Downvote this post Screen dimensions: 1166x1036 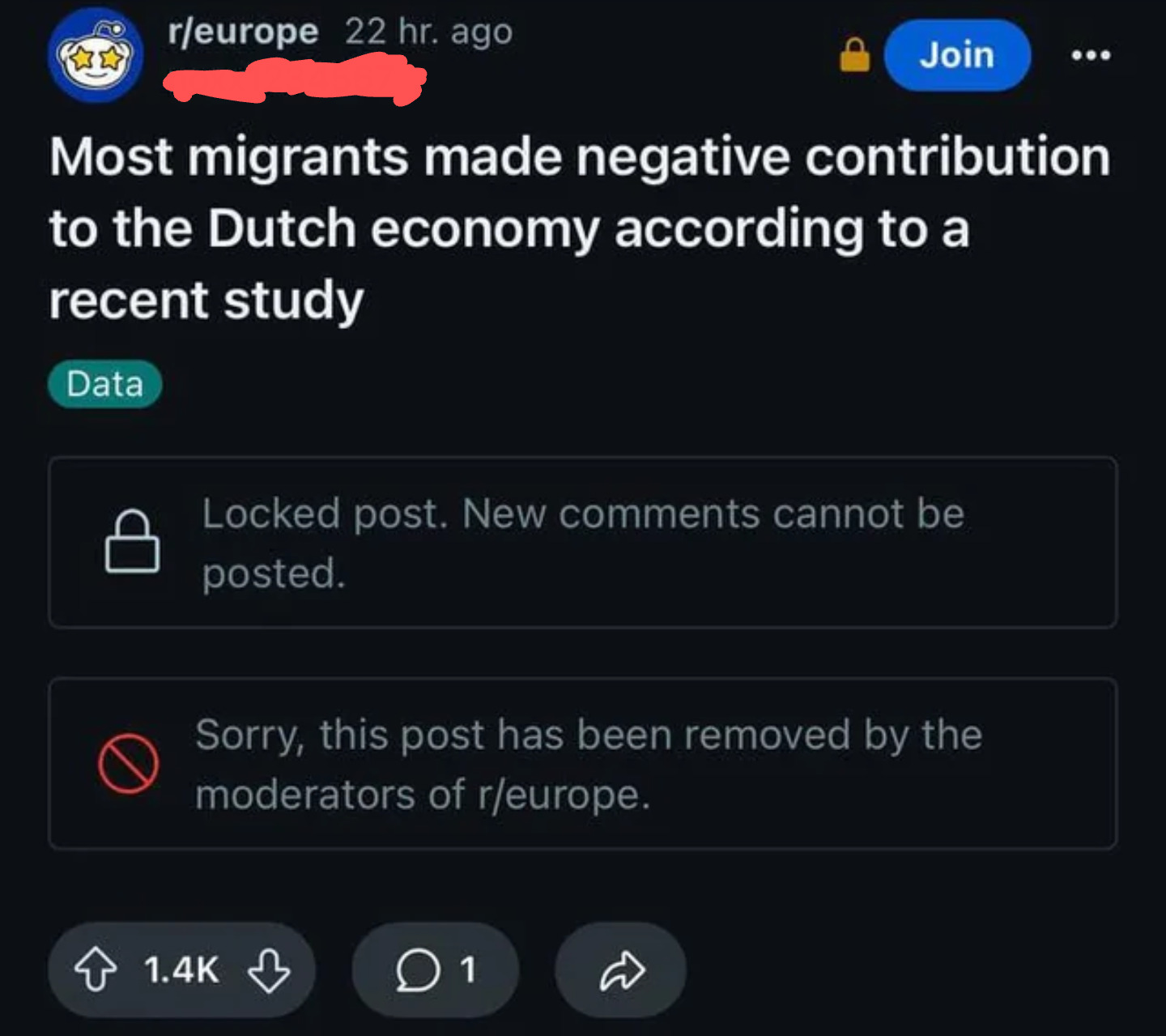coord(269,970)
